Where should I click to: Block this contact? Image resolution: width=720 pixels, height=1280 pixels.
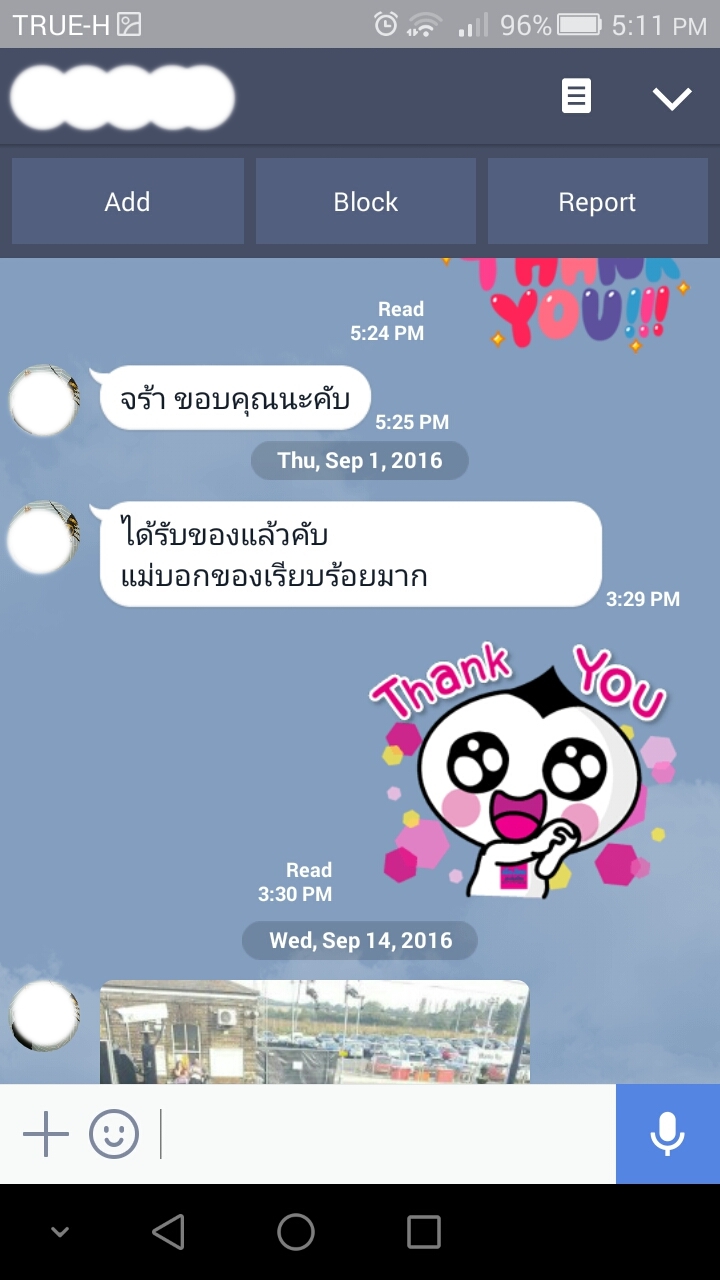(x=365, y=201)
